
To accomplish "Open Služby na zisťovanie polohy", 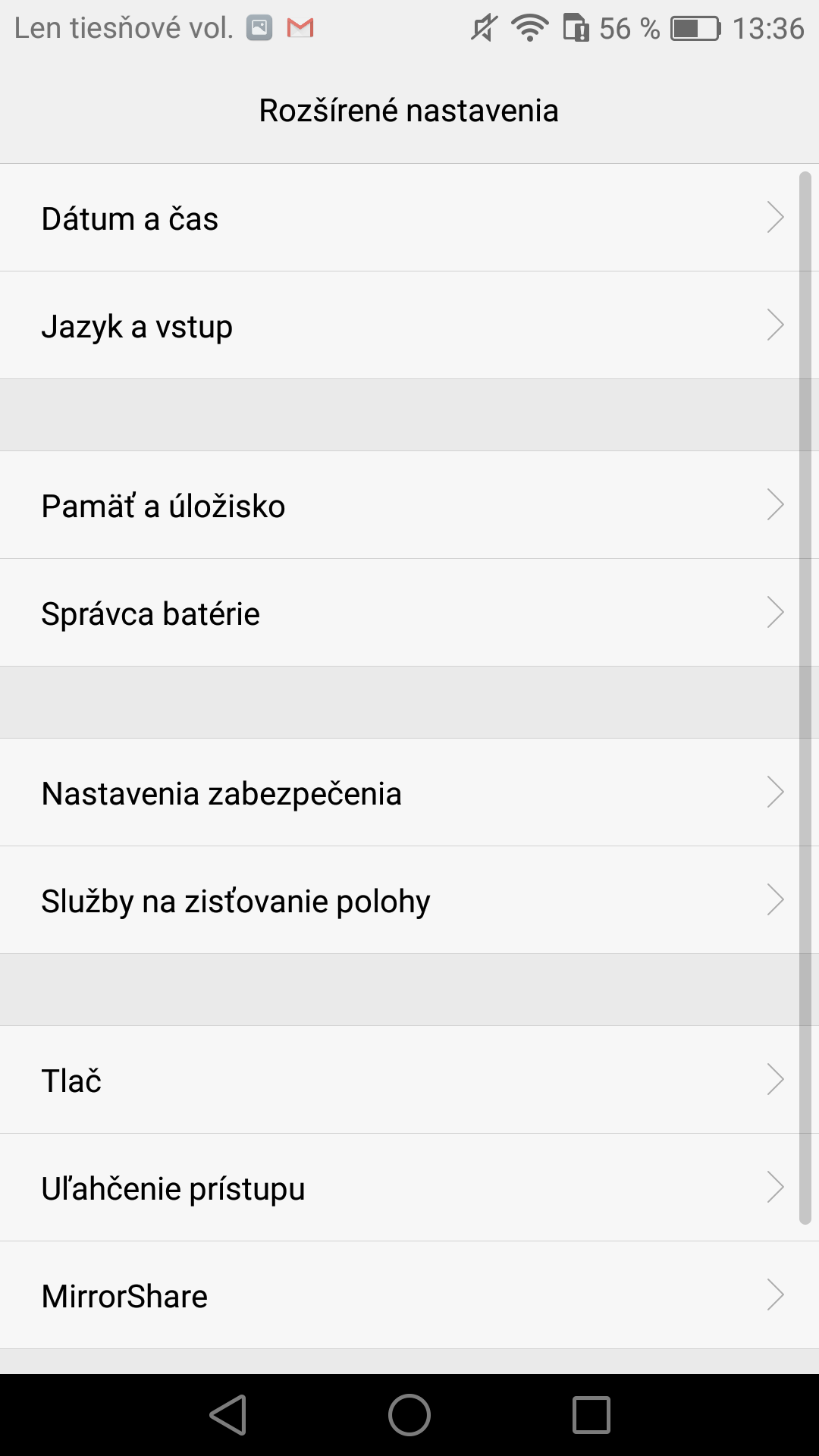I will click(x=409, y=900).
